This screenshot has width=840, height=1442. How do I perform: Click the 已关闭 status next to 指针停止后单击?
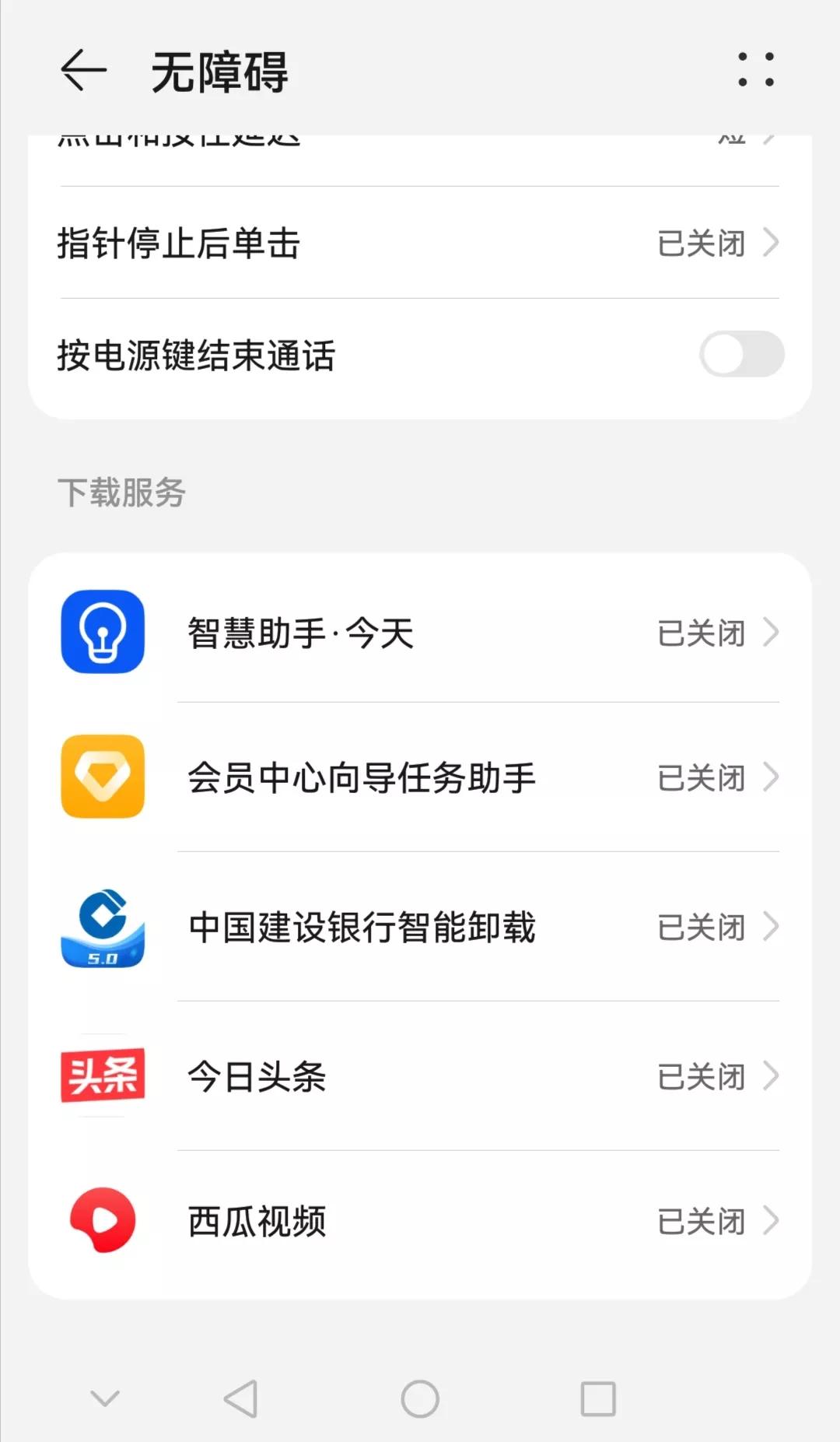point(700,242)
